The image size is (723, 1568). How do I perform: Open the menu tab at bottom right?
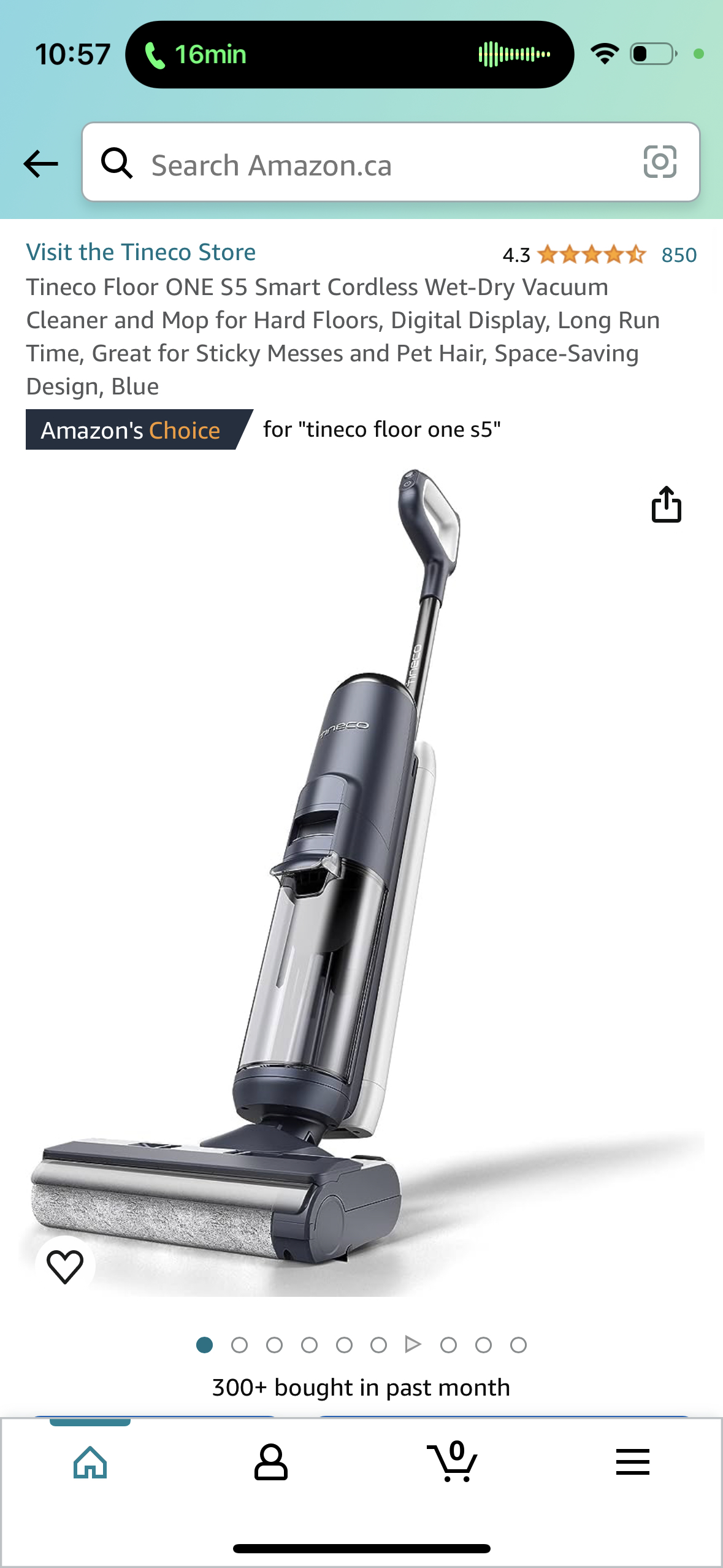click(x=633, y=1462)
